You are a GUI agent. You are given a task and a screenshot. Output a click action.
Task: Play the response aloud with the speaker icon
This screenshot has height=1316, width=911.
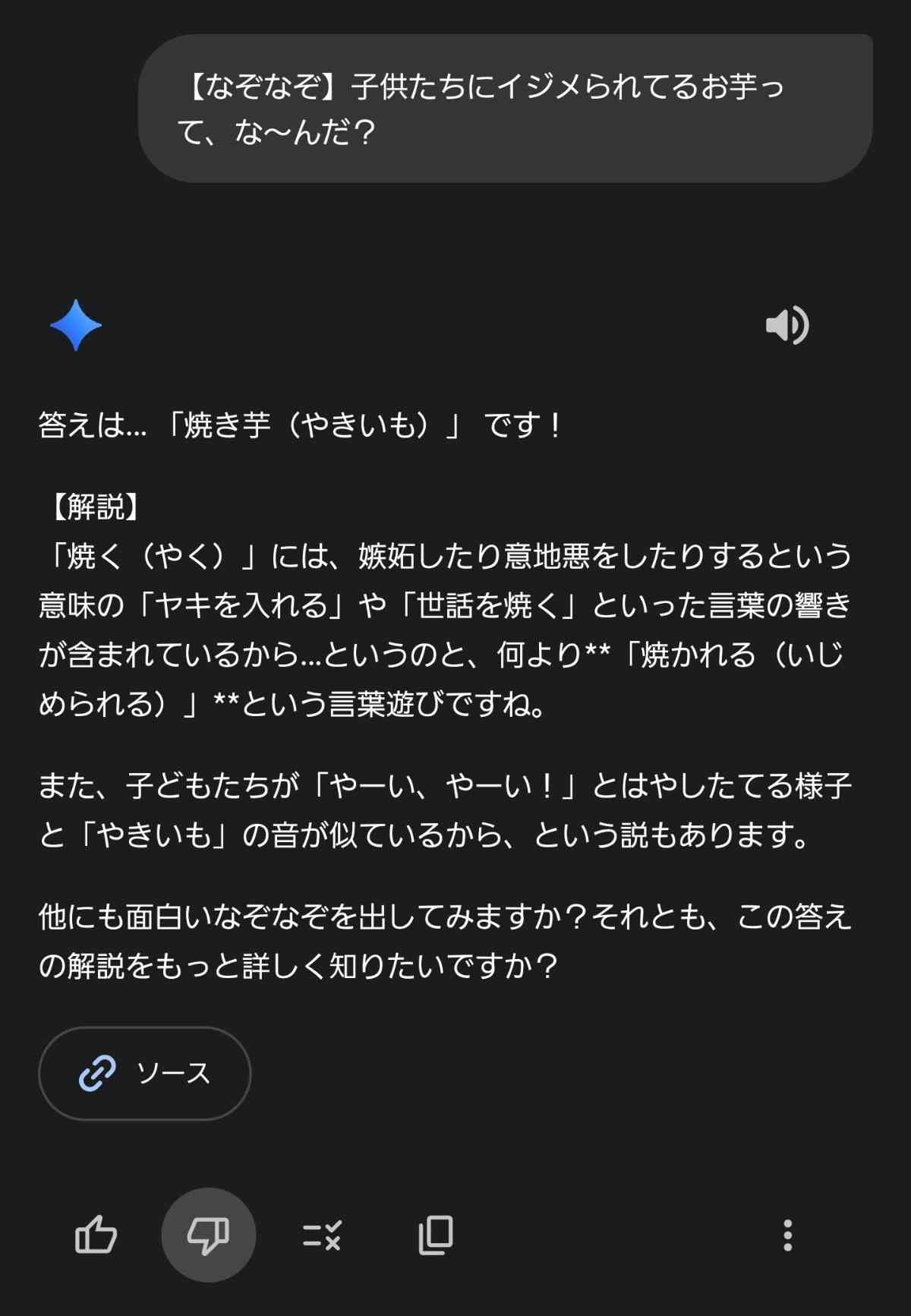tap(787, 326)
